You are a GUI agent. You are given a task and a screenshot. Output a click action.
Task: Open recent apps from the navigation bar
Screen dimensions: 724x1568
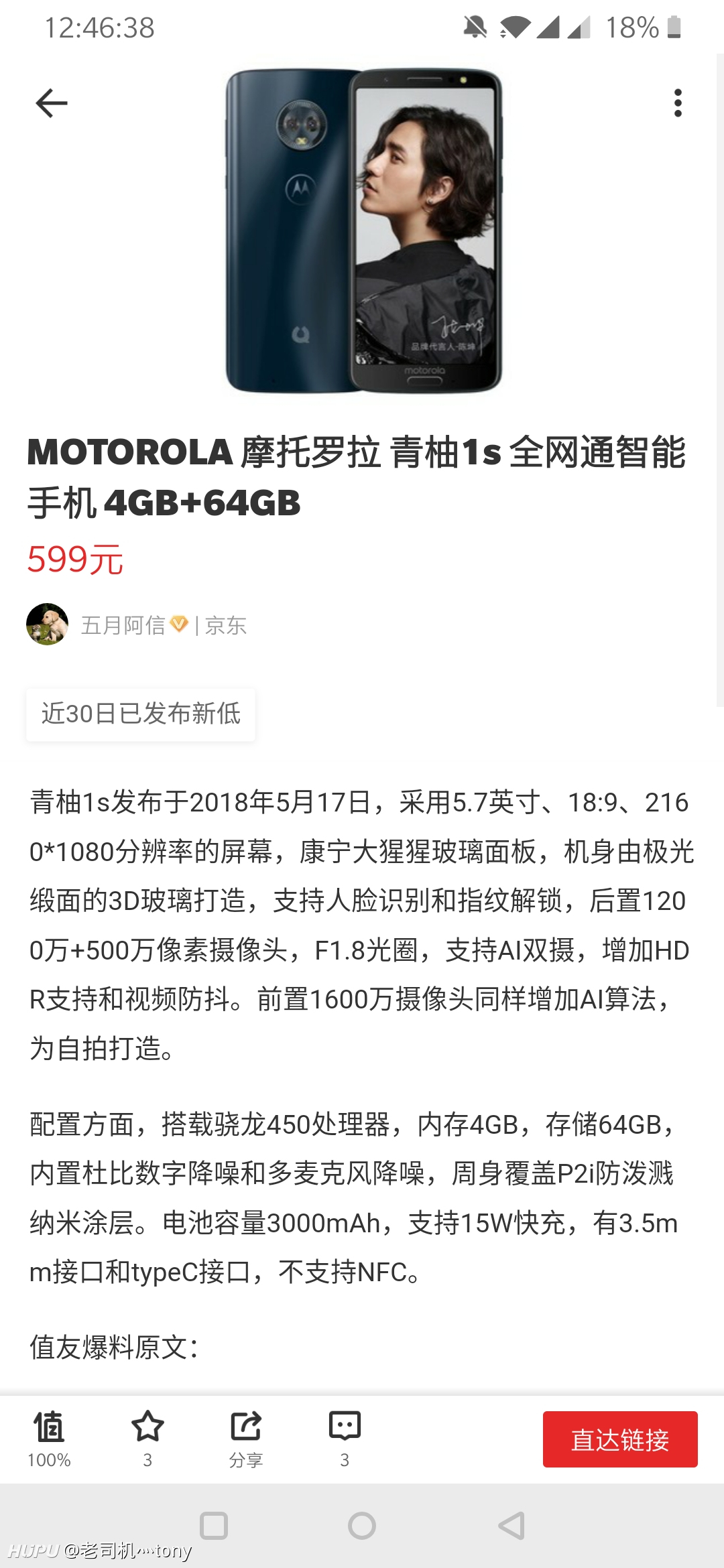tap(214, 1526)
